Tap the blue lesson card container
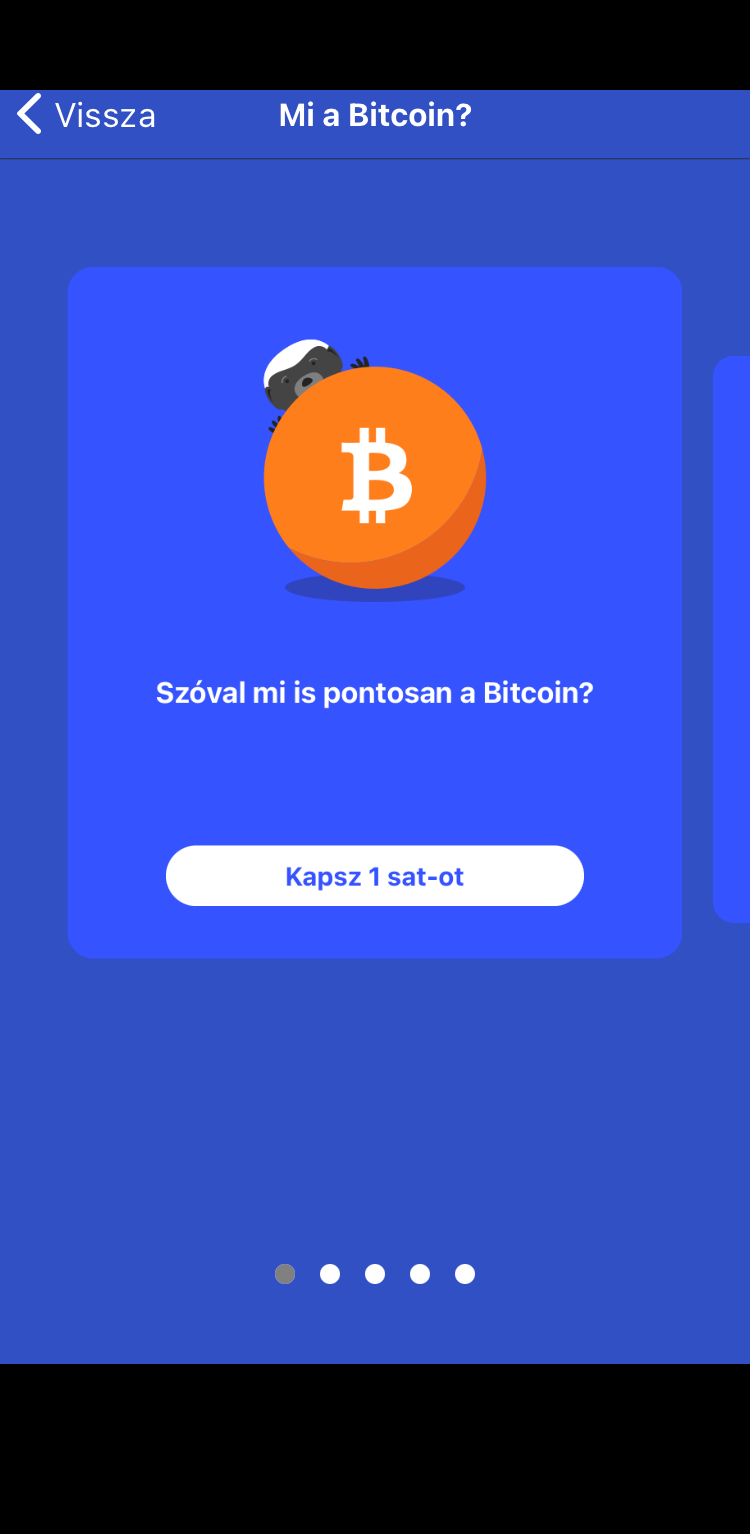The image size is (750, 1534). 374,610
